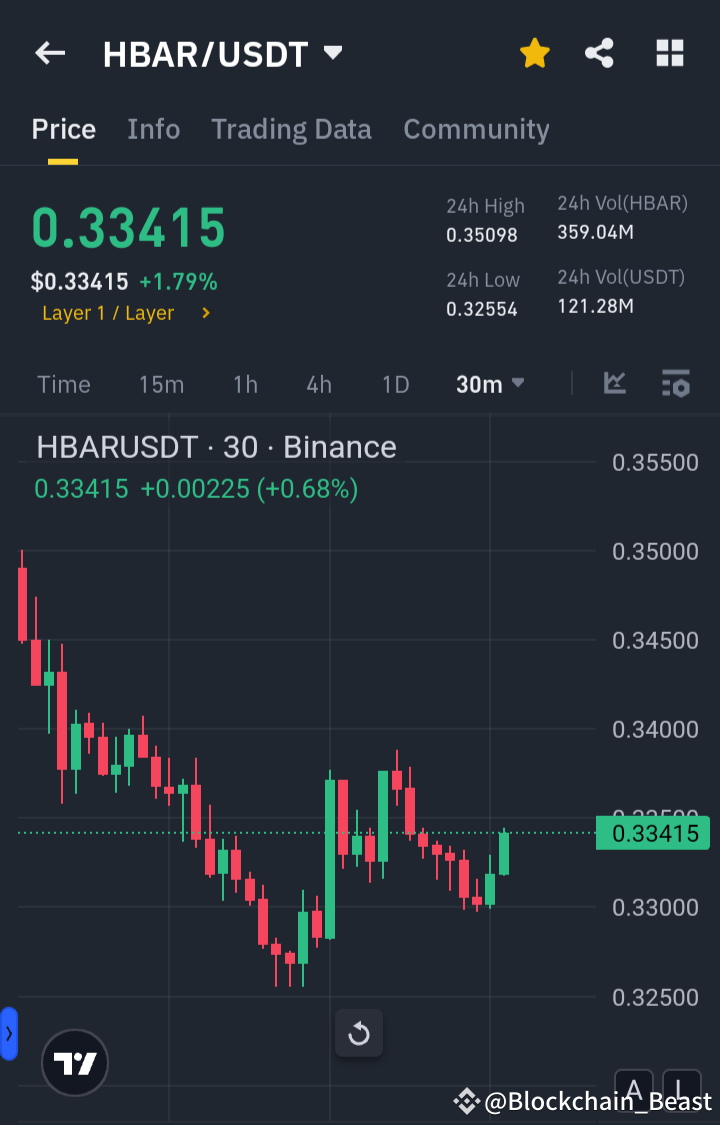
Task: Toggle the favorite star for HBAR/USDT
Action: 534,53
